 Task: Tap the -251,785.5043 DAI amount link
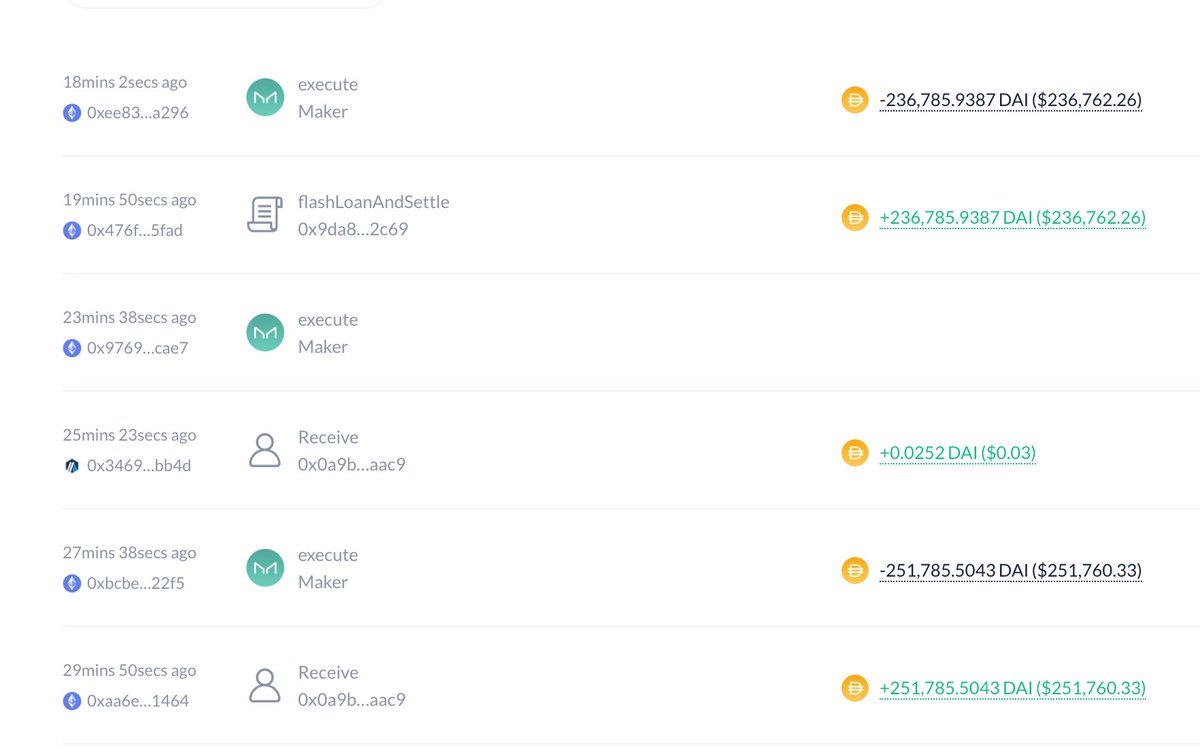(1010, 571)
